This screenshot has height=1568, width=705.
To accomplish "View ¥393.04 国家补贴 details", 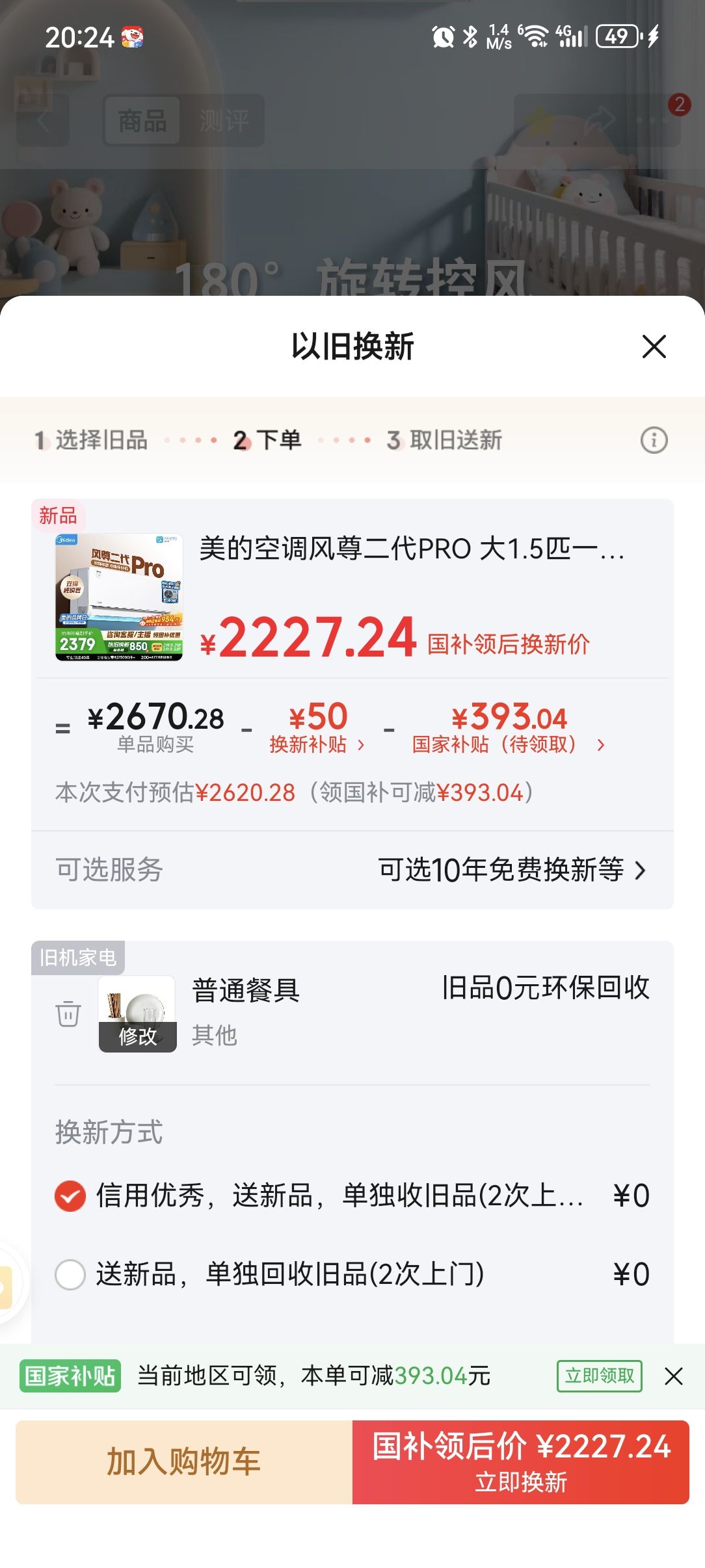I will (509, 728).
